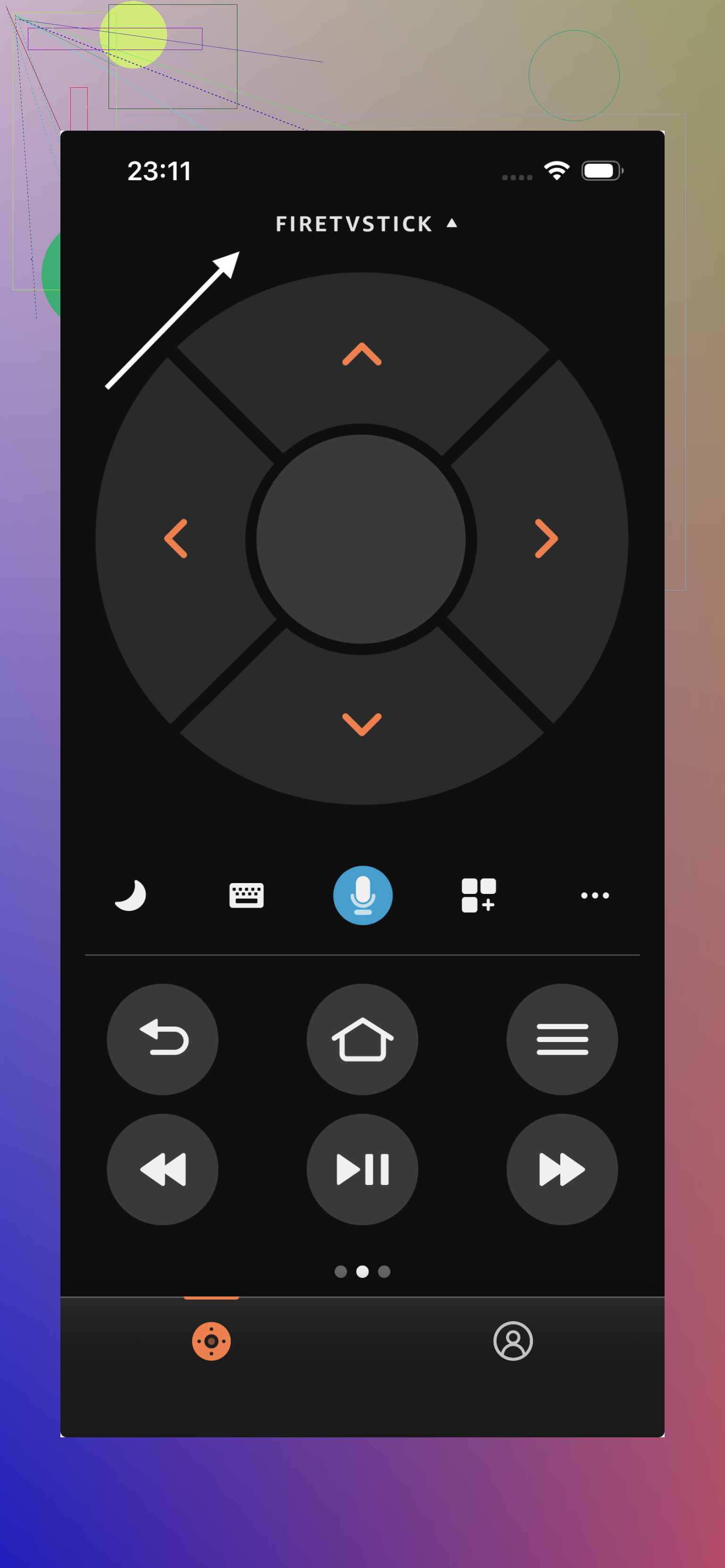This screenshot has height=1568, width=725.
Task: Go to the Fire TV home screen
Action: click(x=362, y=1039)
